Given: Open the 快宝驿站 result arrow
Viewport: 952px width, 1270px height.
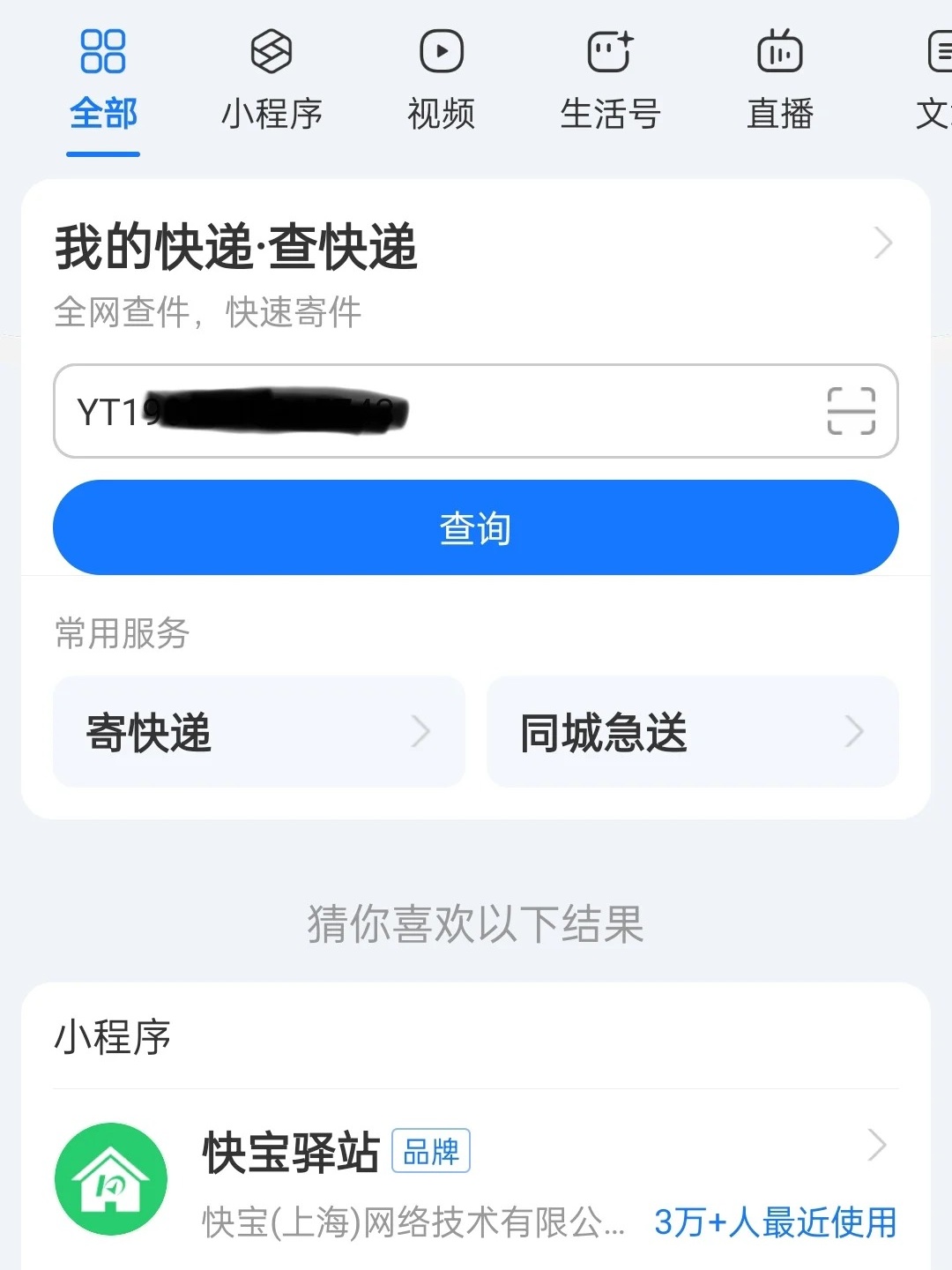Looking at the screenshot, I should pyautogui.click(x=877, y=1145).
